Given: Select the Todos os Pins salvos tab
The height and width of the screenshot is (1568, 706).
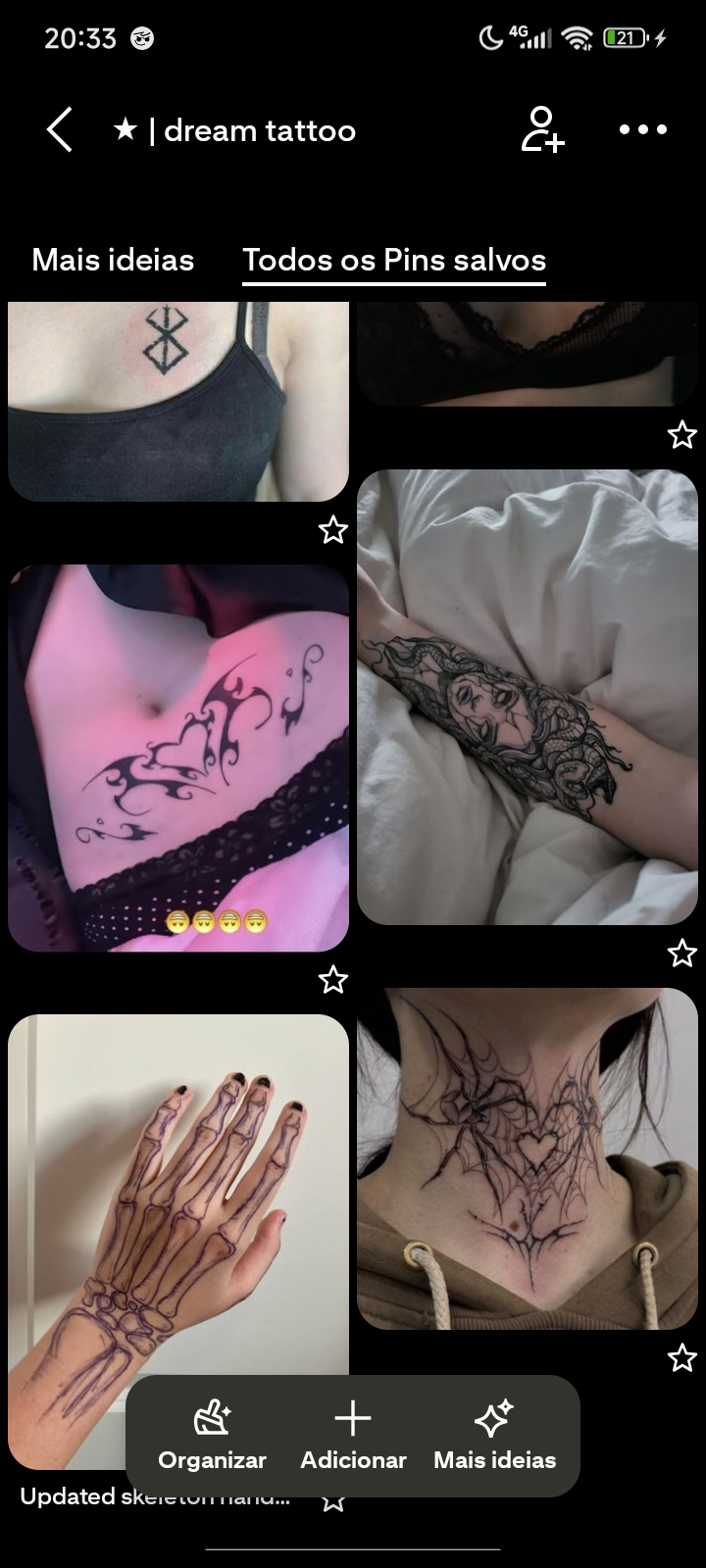Looking at the screenshot, I should pos(394,260).
